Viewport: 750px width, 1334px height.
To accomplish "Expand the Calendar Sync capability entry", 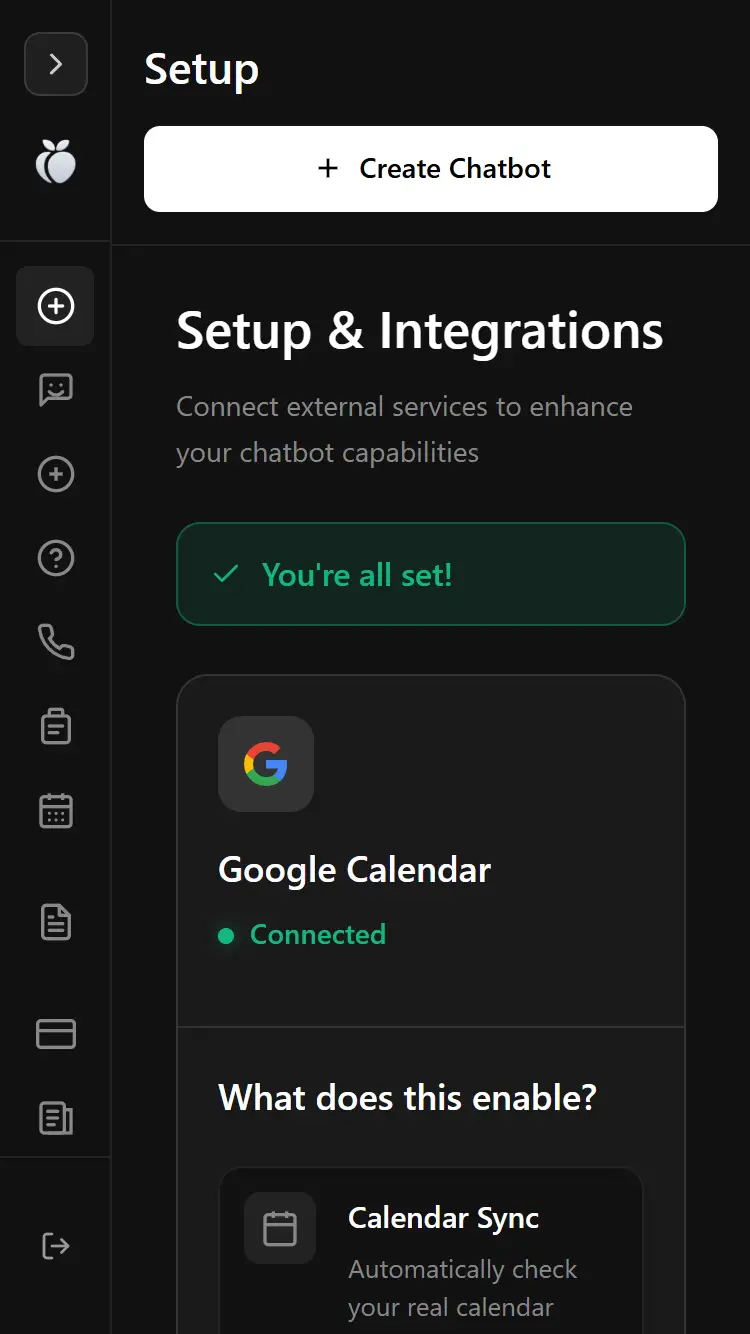I will pos(430,1250).
